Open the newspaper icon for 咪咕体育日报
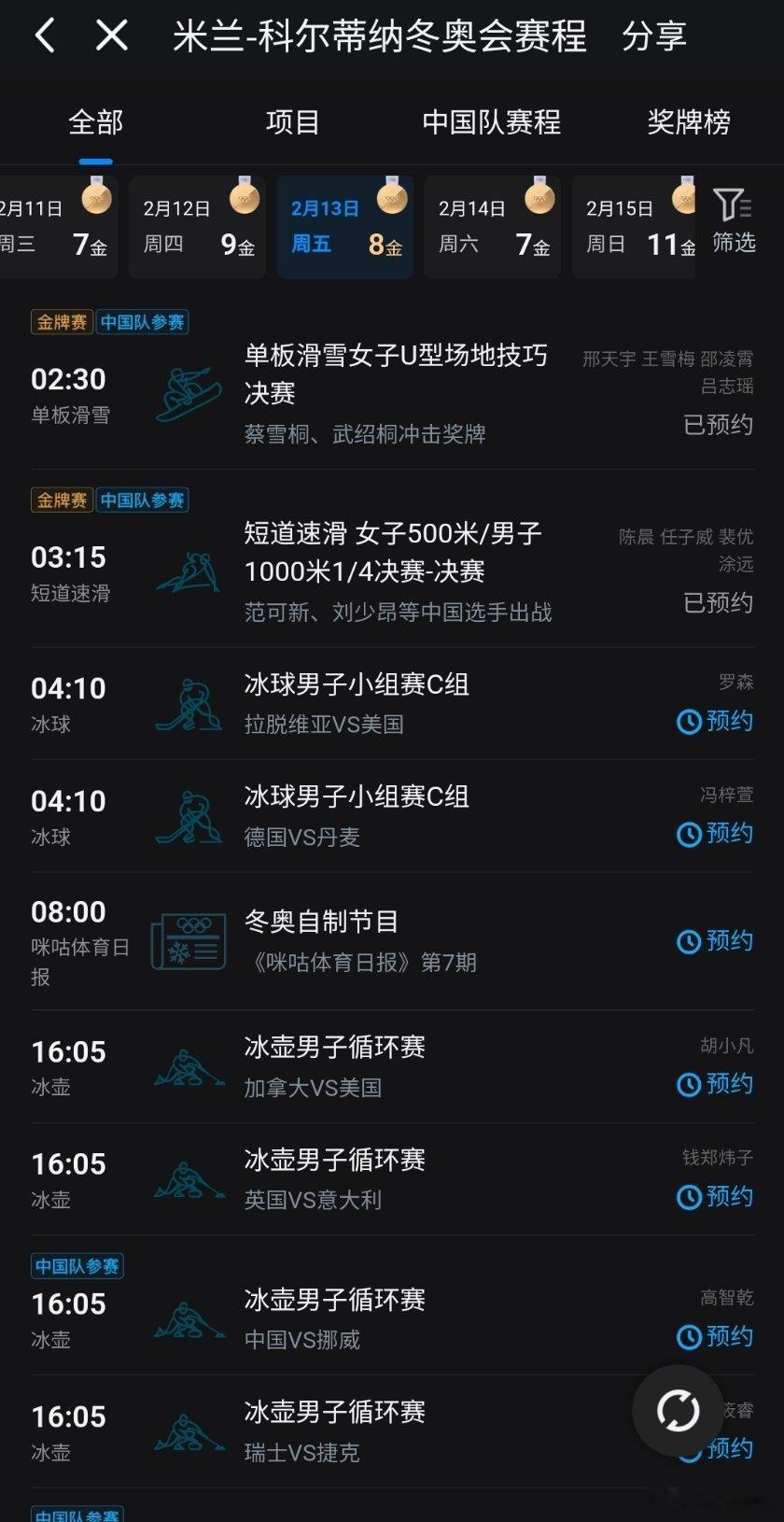Image resolution: width=784 pixels, height=1522 pixels. coord(188,941)
